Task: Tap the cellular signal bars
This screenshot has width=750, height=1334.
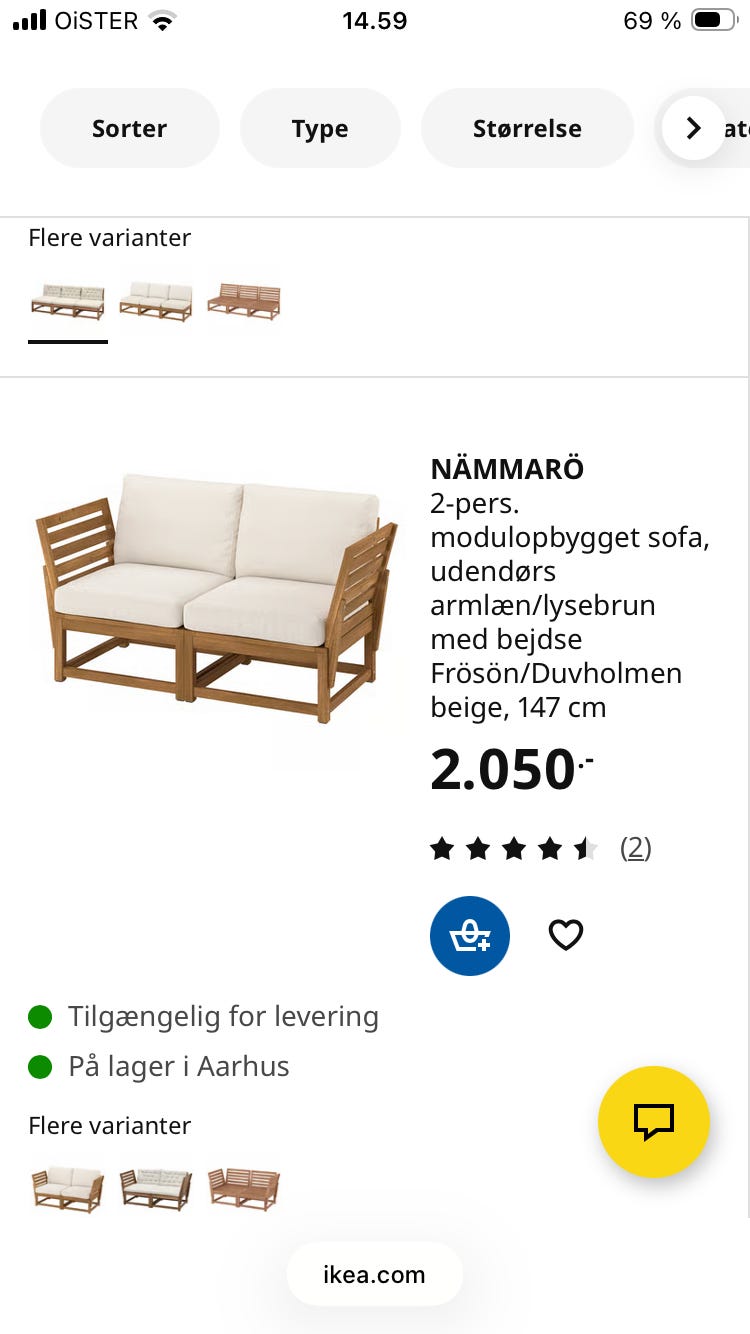Action: click(30, 18)
